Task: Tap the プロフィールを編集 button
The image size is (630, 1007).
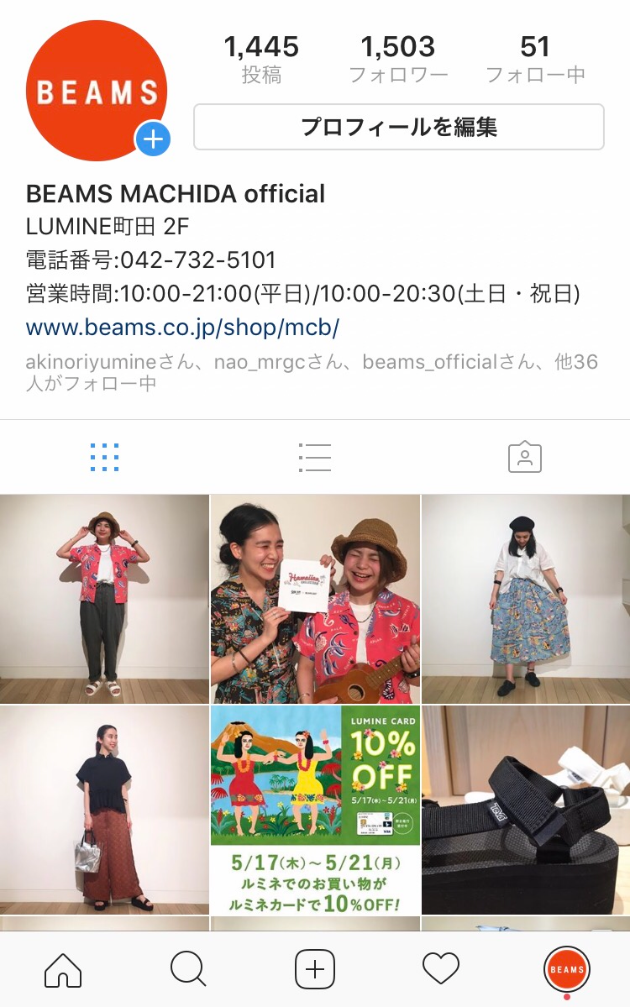Action: 398,127
